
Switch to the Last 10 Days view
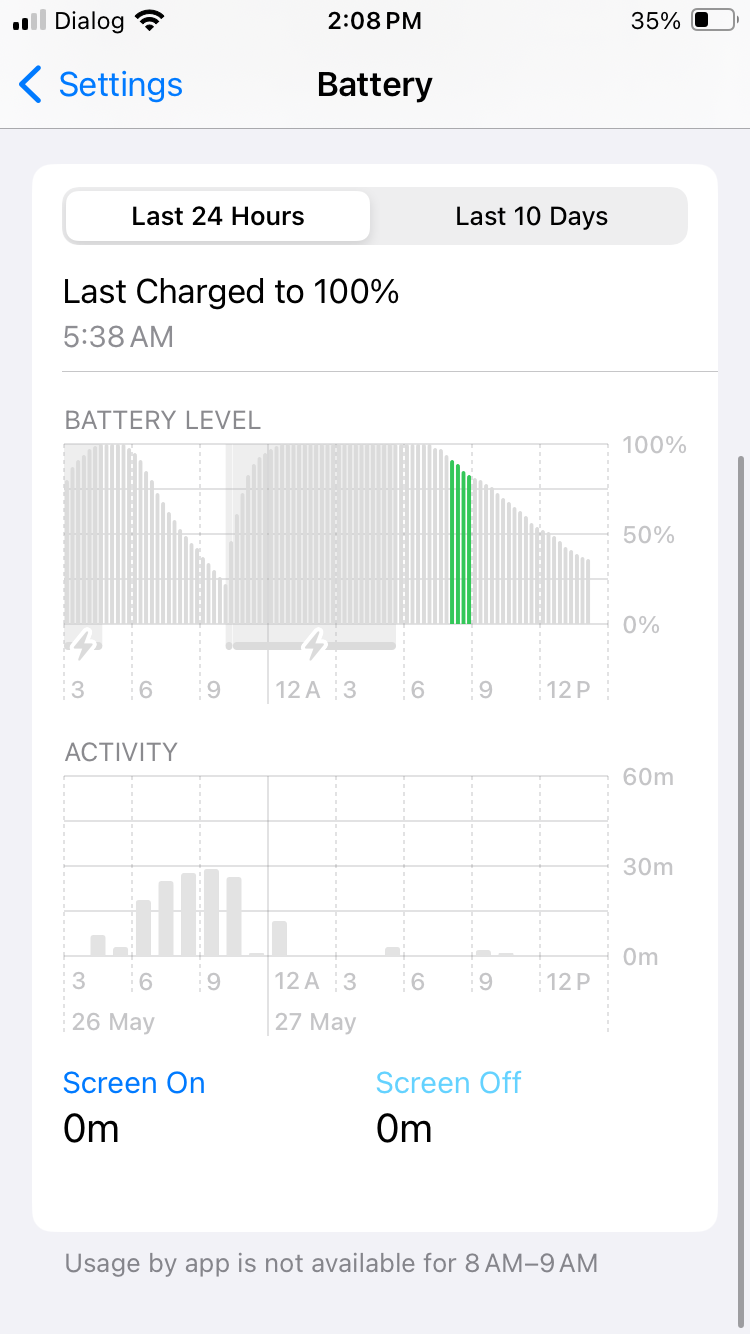tap(531, 216)
